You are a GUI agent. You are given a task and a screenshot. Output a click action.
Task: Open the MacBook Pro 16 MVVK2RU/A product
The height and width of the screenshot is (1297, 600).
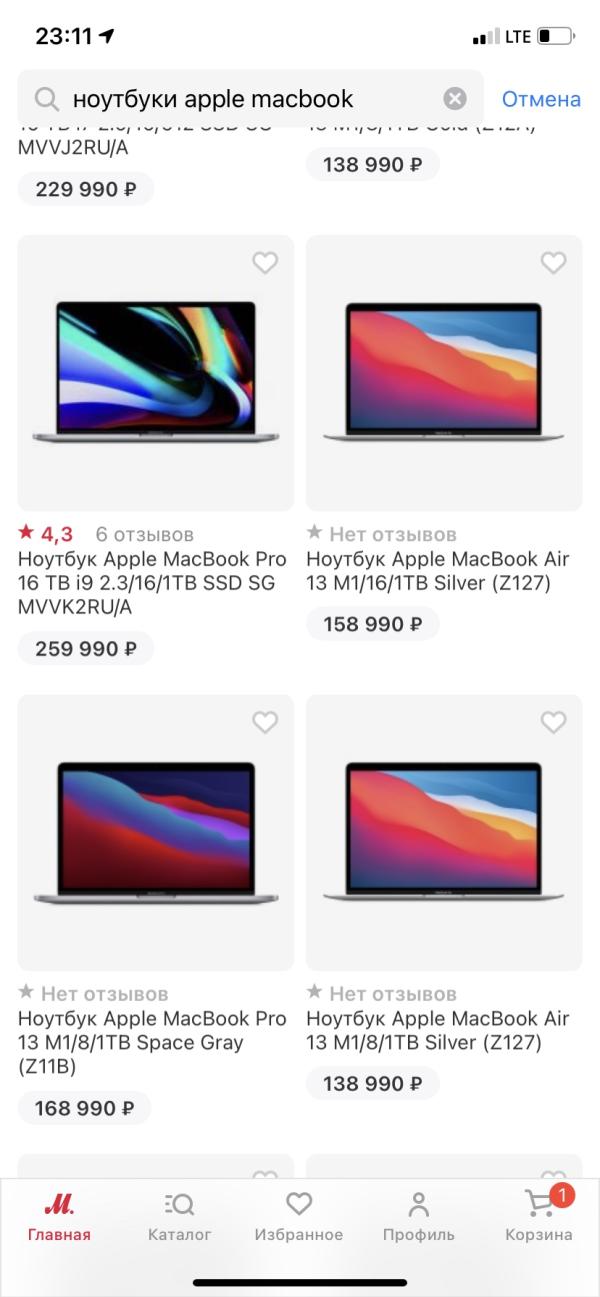(156, 374)
